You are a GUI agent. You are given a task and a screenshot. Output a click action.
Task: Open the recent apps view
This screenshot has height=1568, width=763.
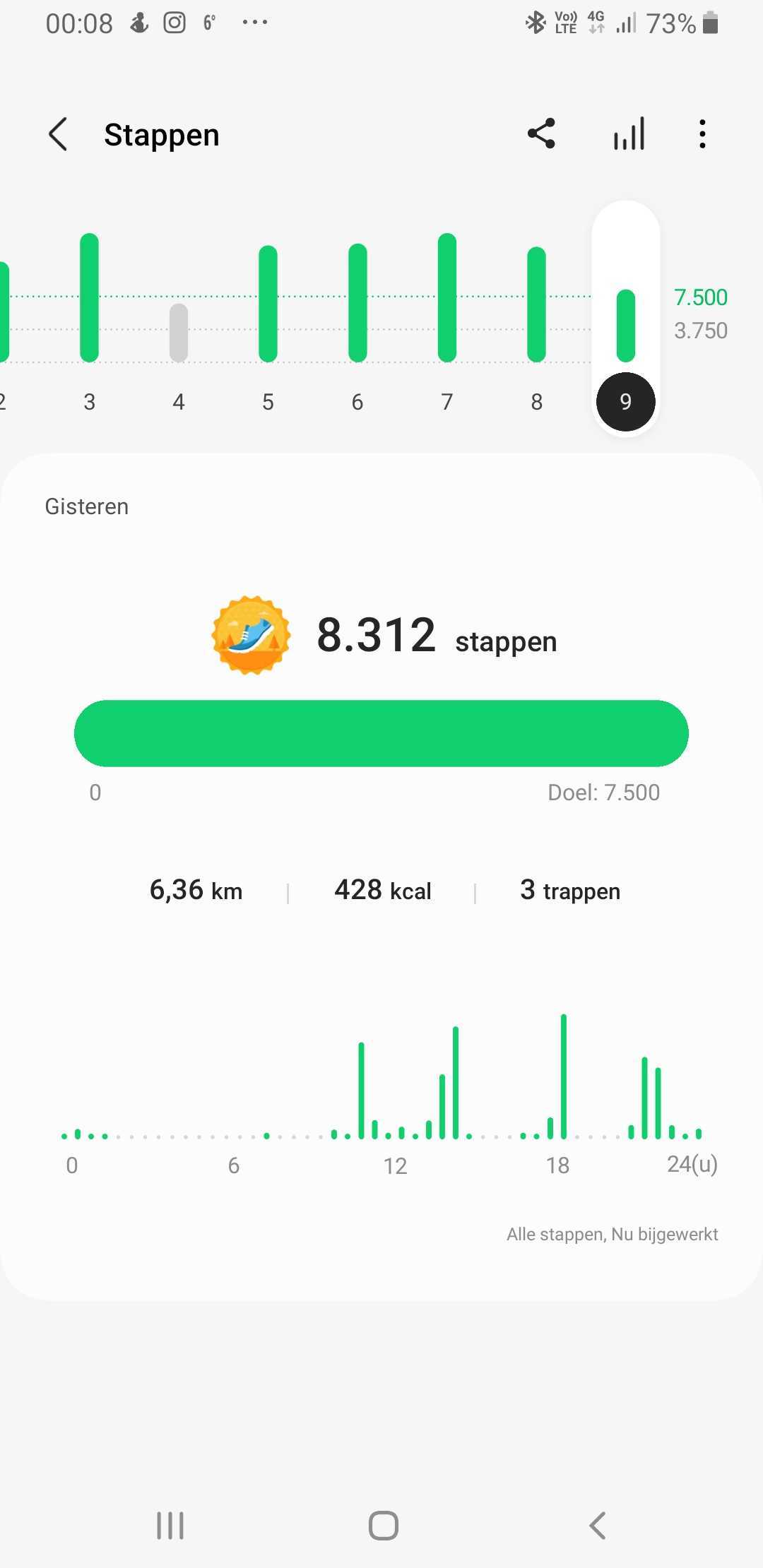coord(170,1526)
